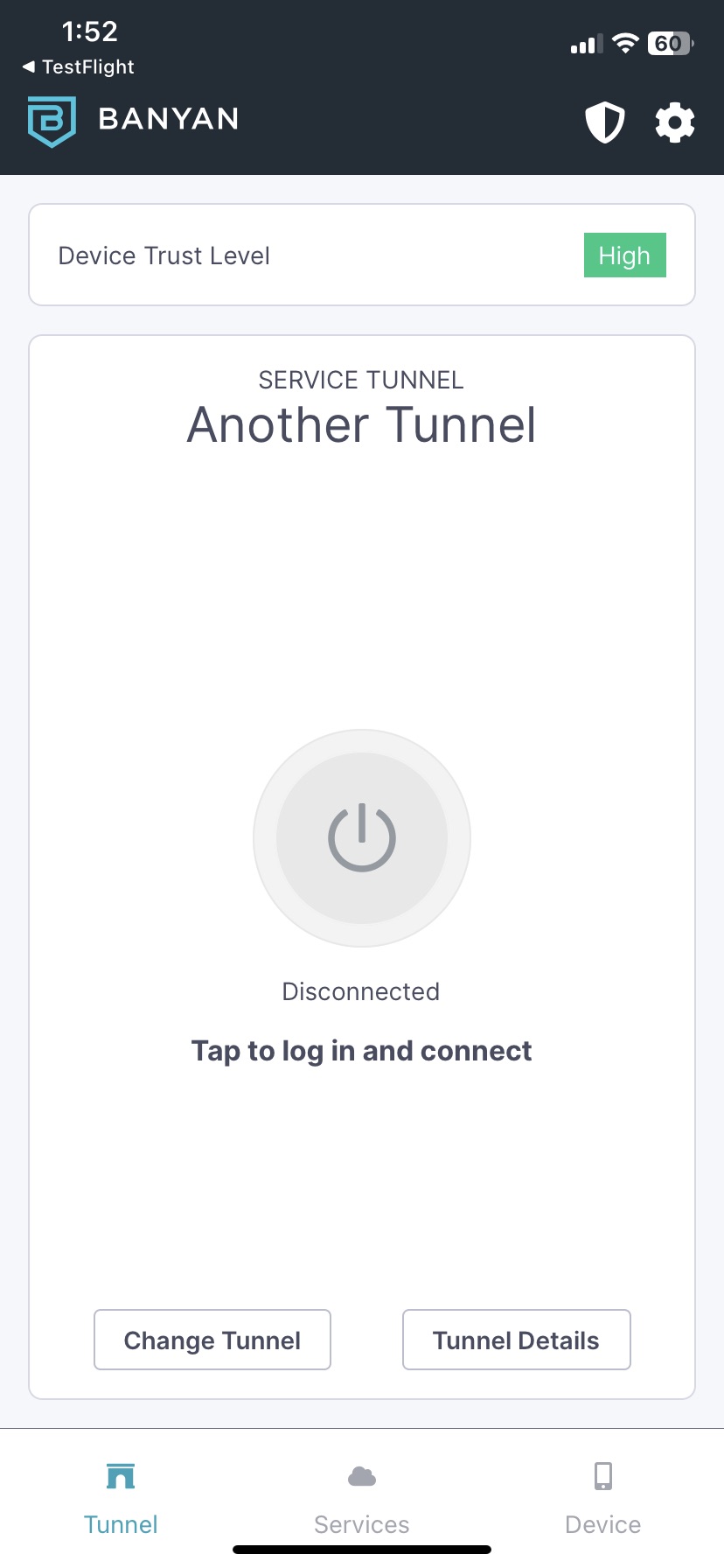Switch to the Services tab
Screen dimensions: 724x1568
pos(362,1499)
